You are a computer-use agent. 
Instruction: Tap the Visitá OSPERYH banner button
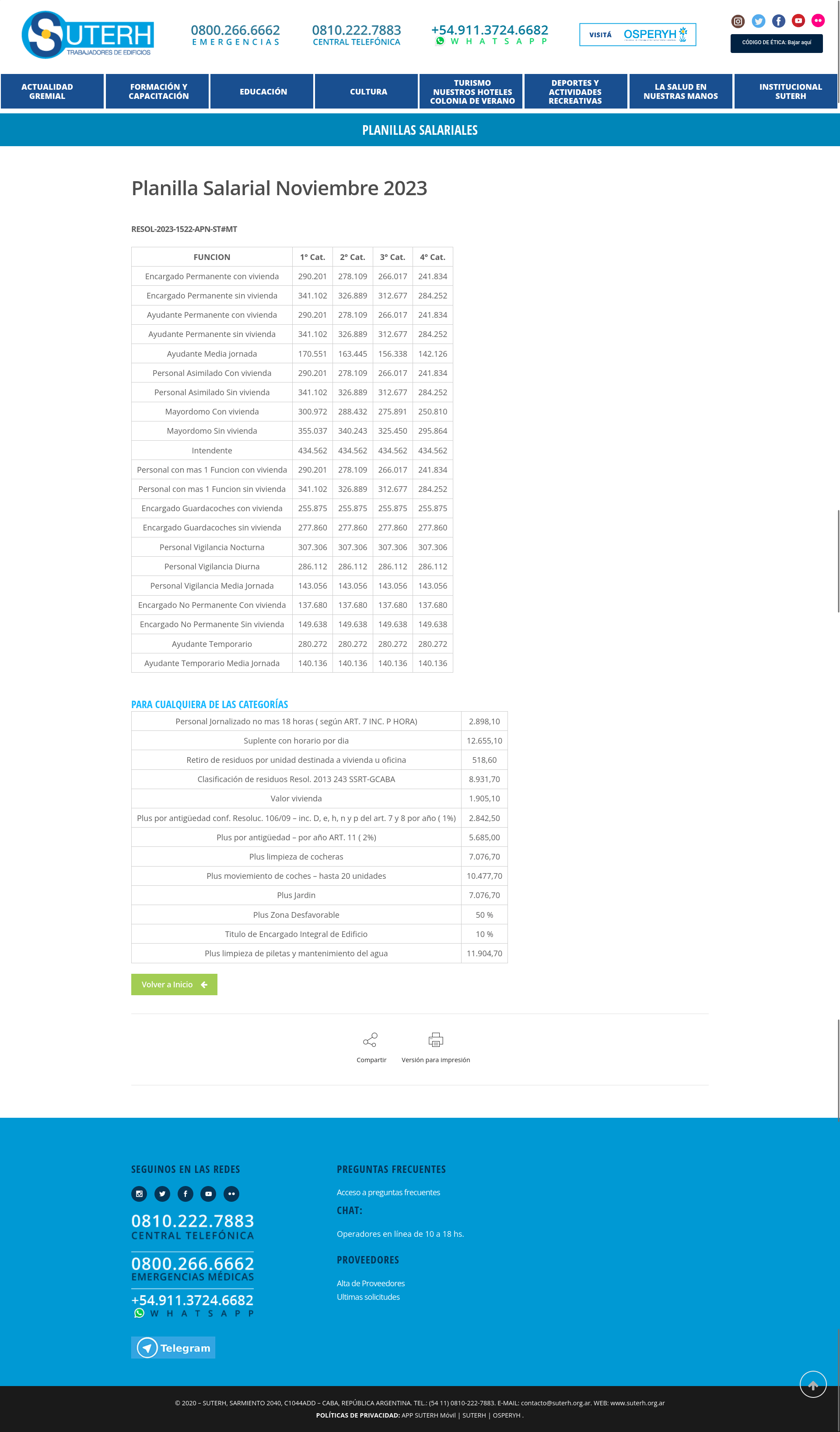click(x=638, y=35)
